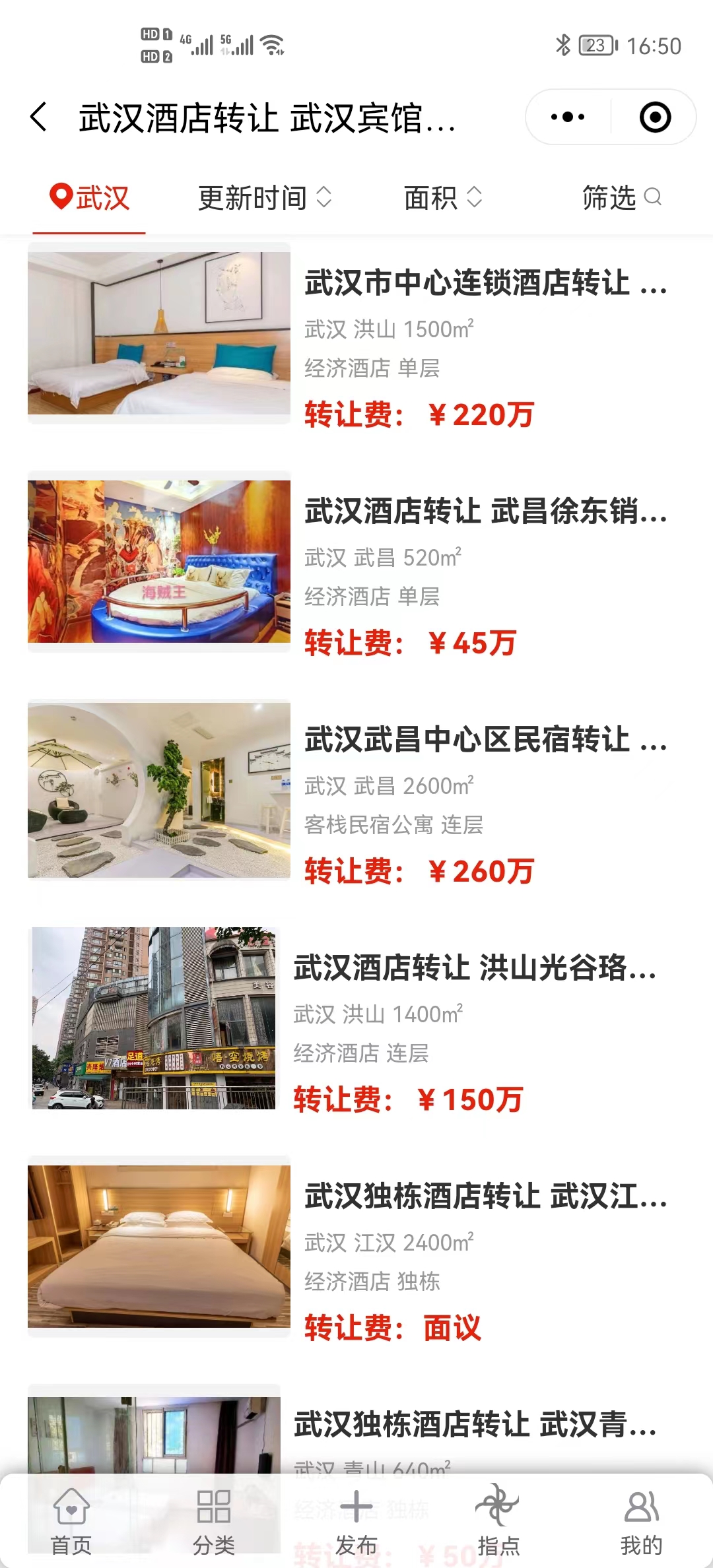Screen dimensions: 713x1568
Task: Switch to the 首页 tab
Action: click(x=71, y=1520)
